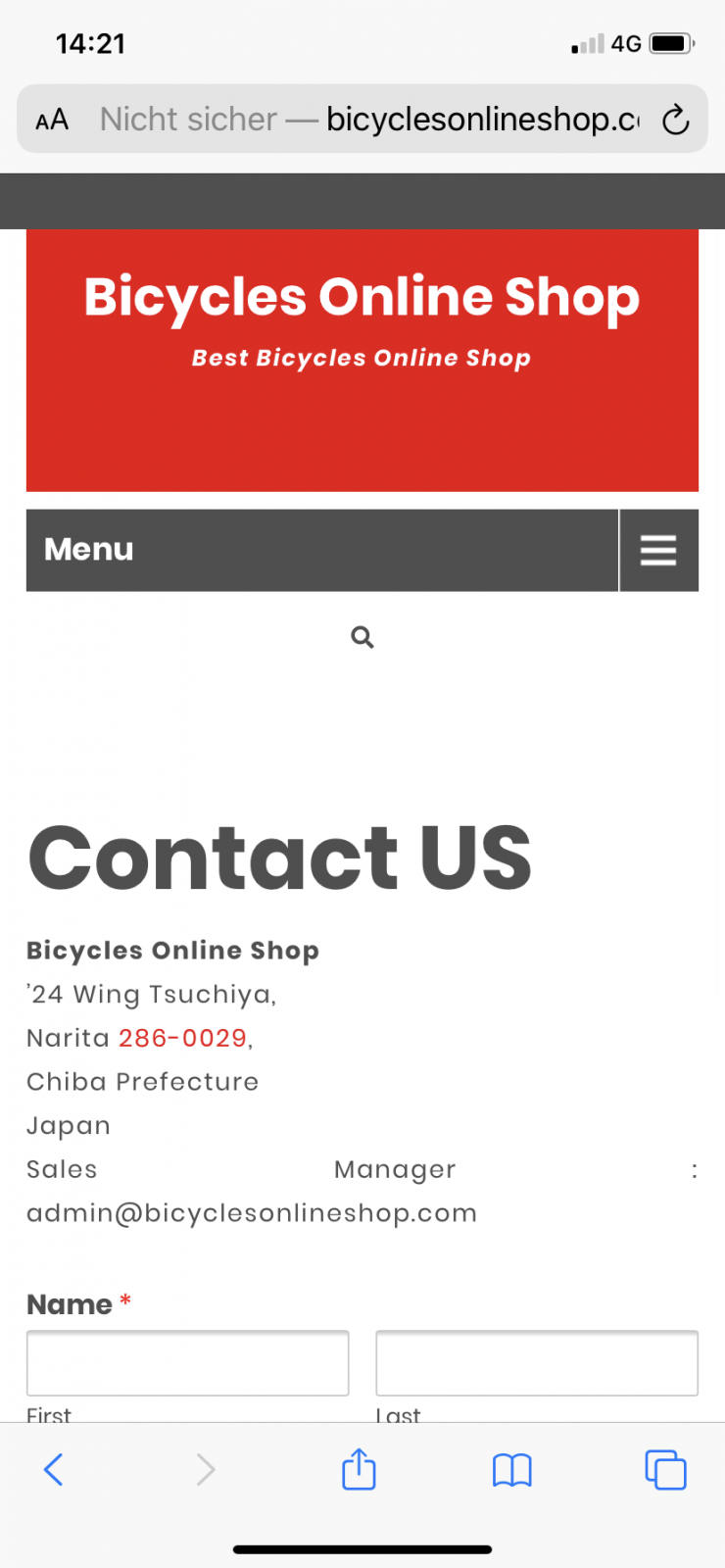Go back to the previous page
The image size is (725, 1568).
tap(54, 1469)
